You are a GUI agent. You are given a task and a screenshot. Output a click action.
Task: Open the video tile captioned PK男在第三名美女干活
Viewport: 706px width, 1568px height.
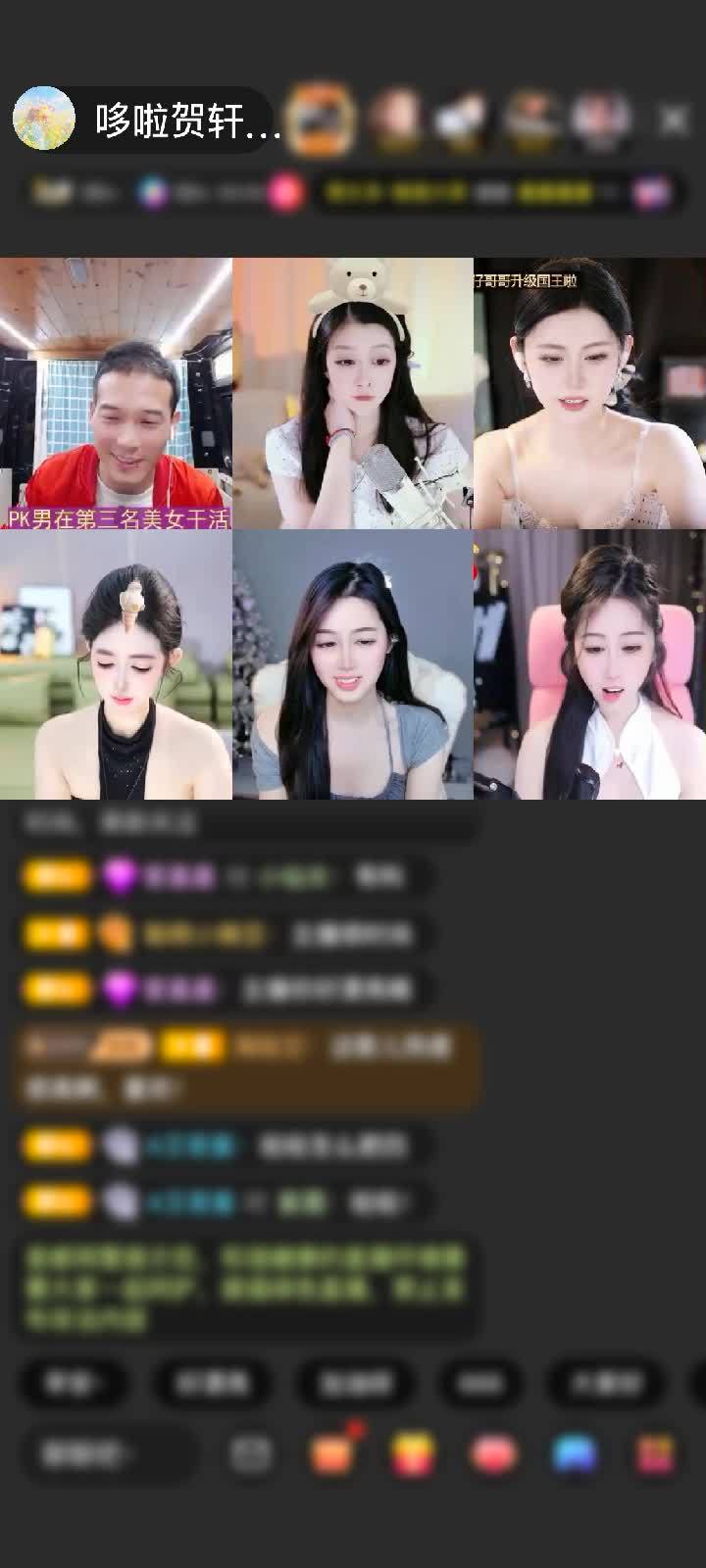(x=116, y=394)
